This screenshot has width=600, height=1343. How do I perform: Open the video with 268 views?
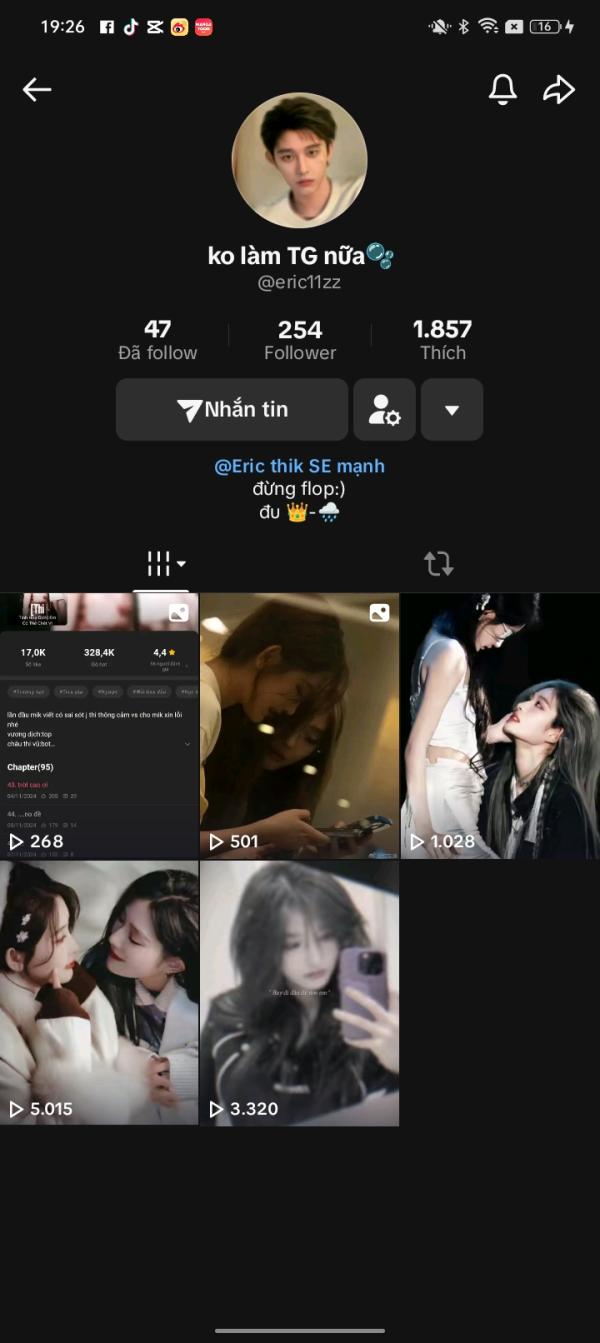(99, 725)
